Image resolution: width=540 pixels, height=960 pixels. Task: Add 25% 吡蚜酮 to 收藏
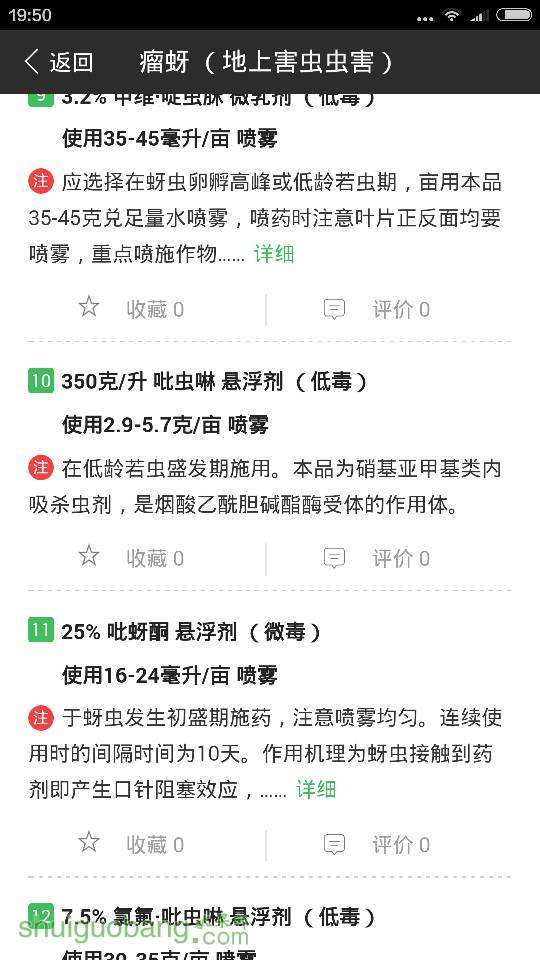(131, 844)
